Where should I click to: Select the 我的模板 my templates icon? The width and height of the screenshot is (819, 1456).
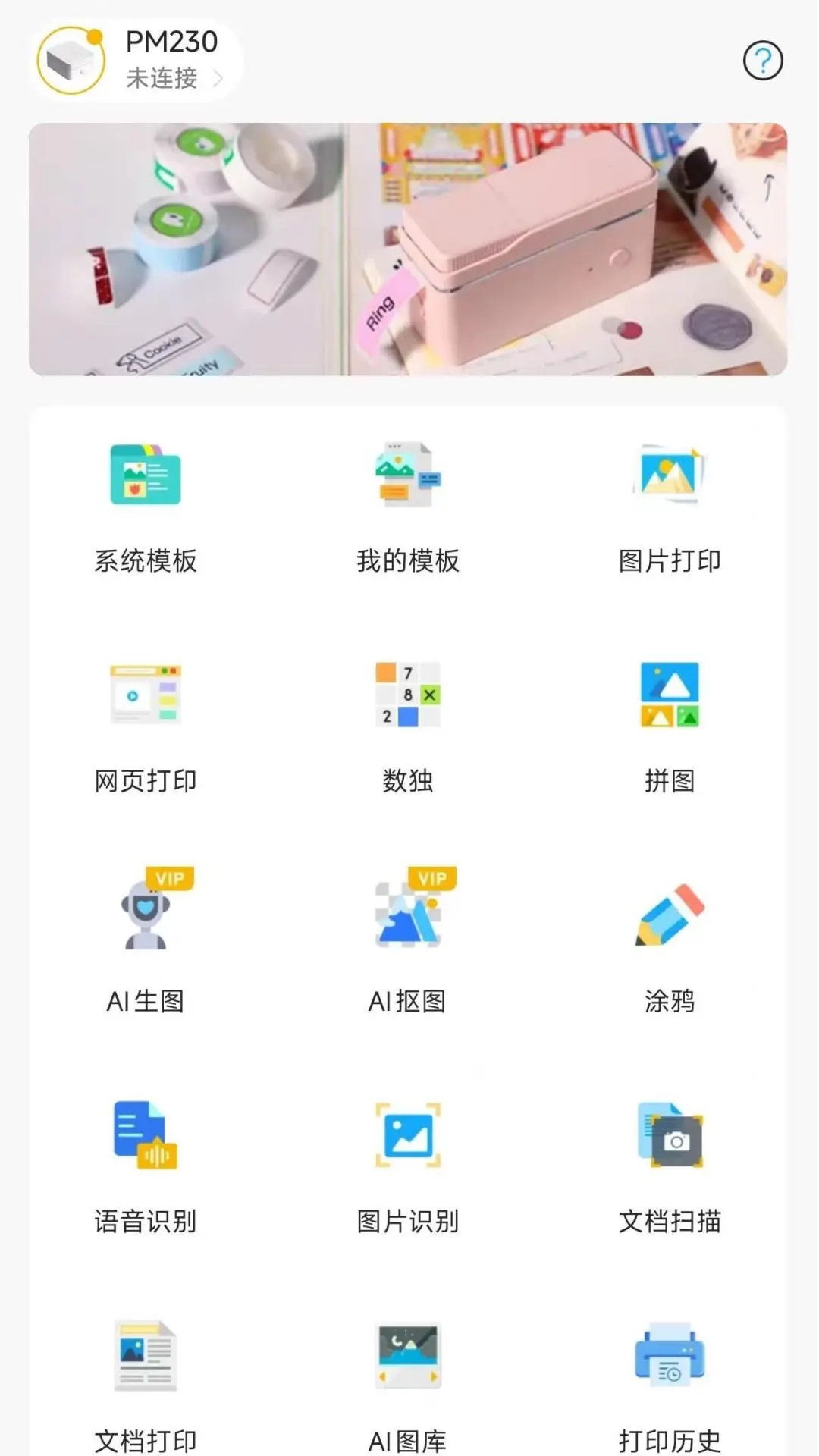click(409, 500)
